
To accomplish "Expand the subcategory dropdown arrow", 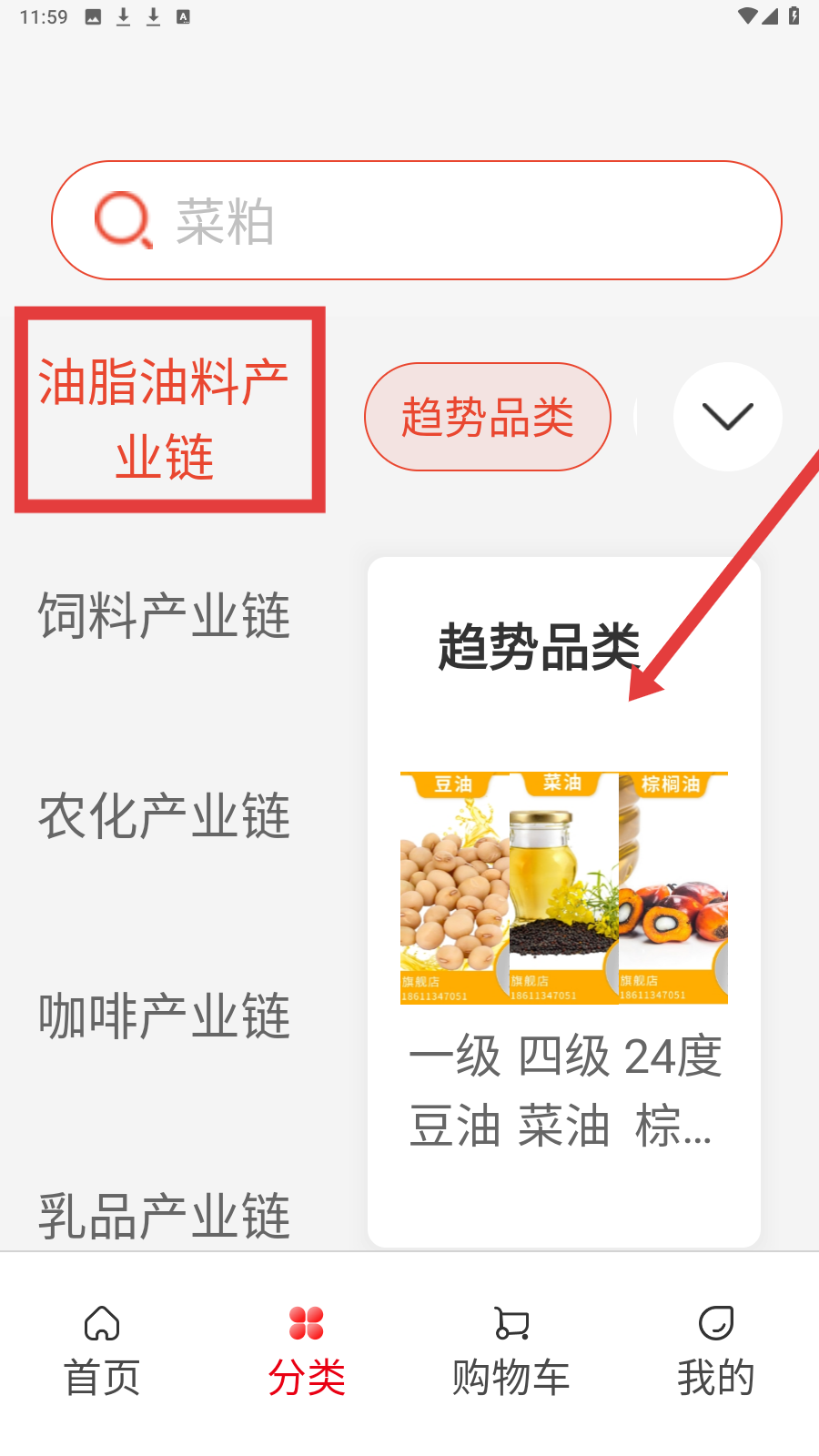I will [727, 417].
